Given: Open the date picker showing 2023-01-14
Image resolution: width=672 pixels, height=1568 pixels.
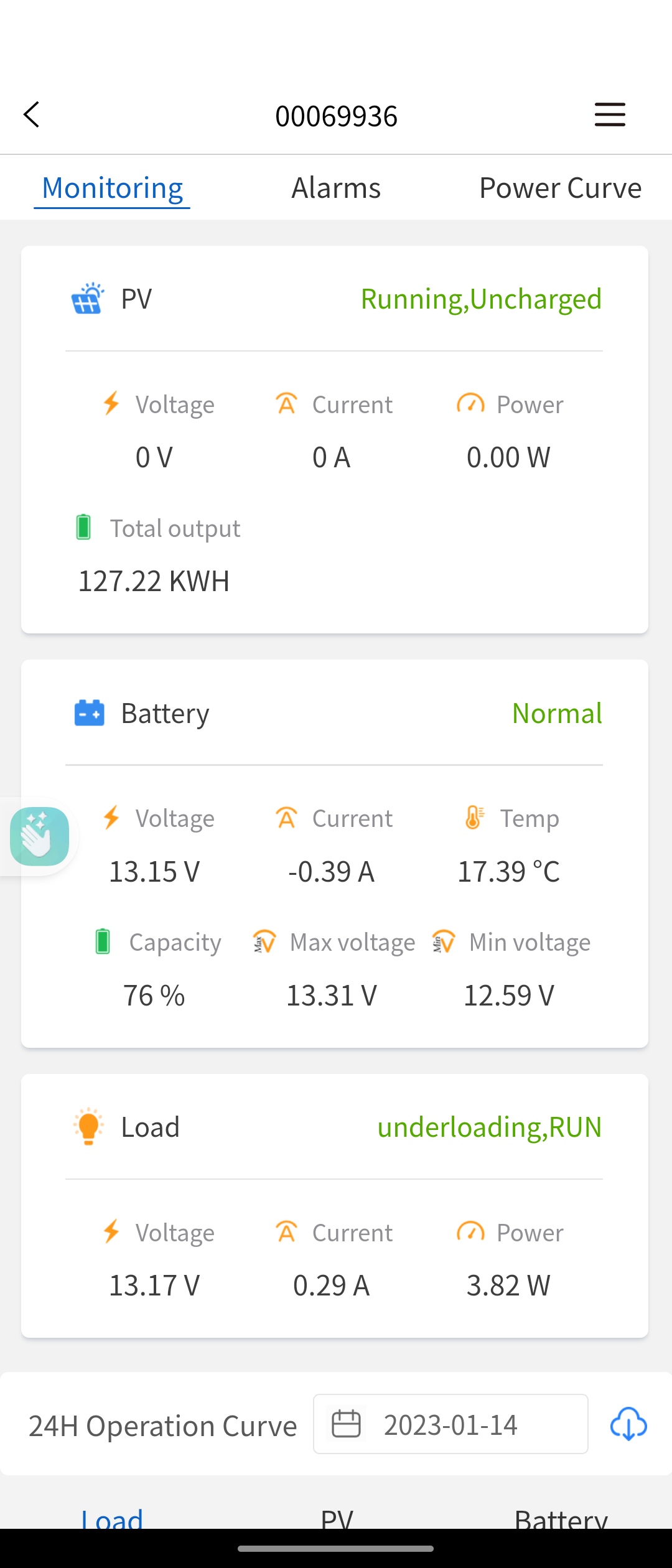Looking at the screenshot, I should (450, 1424).
